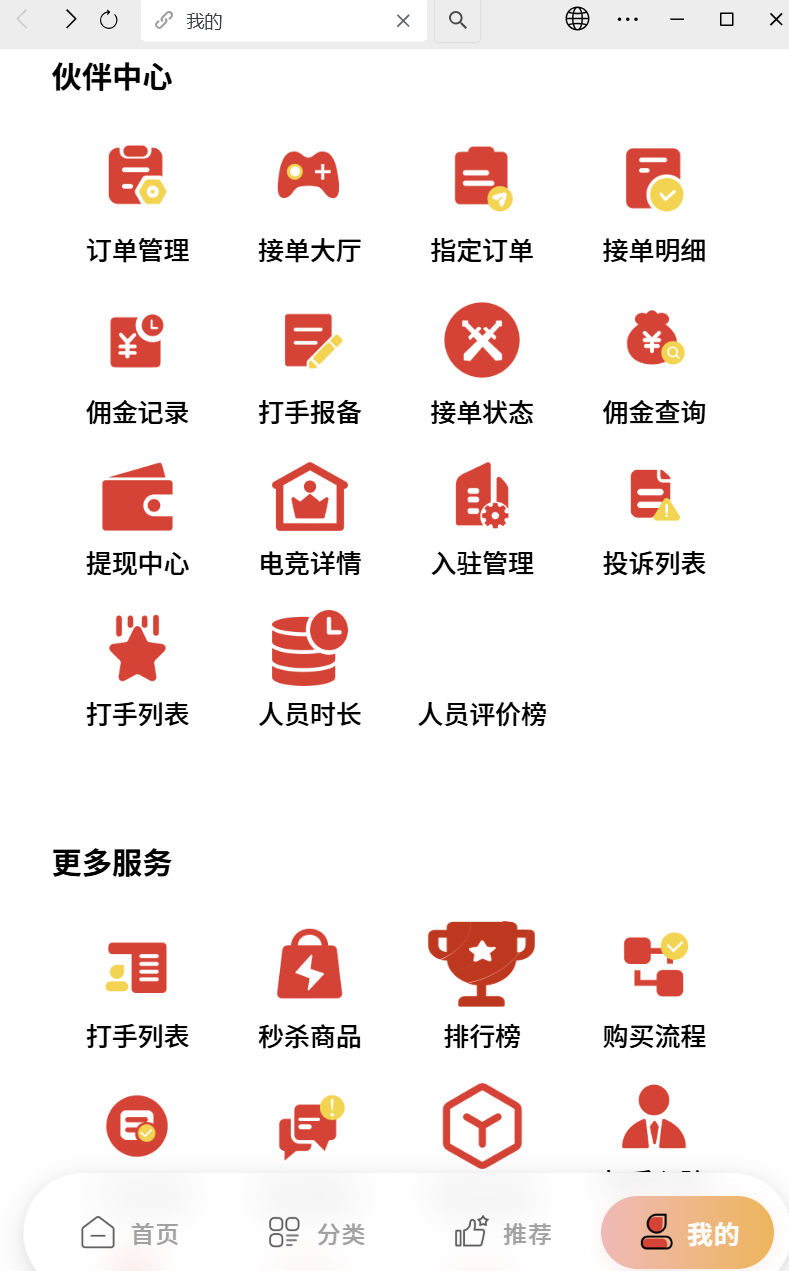This screenshot has height=1271, width=789.
Task: Open the 佣金记录 icon
Action: point(137,338)
